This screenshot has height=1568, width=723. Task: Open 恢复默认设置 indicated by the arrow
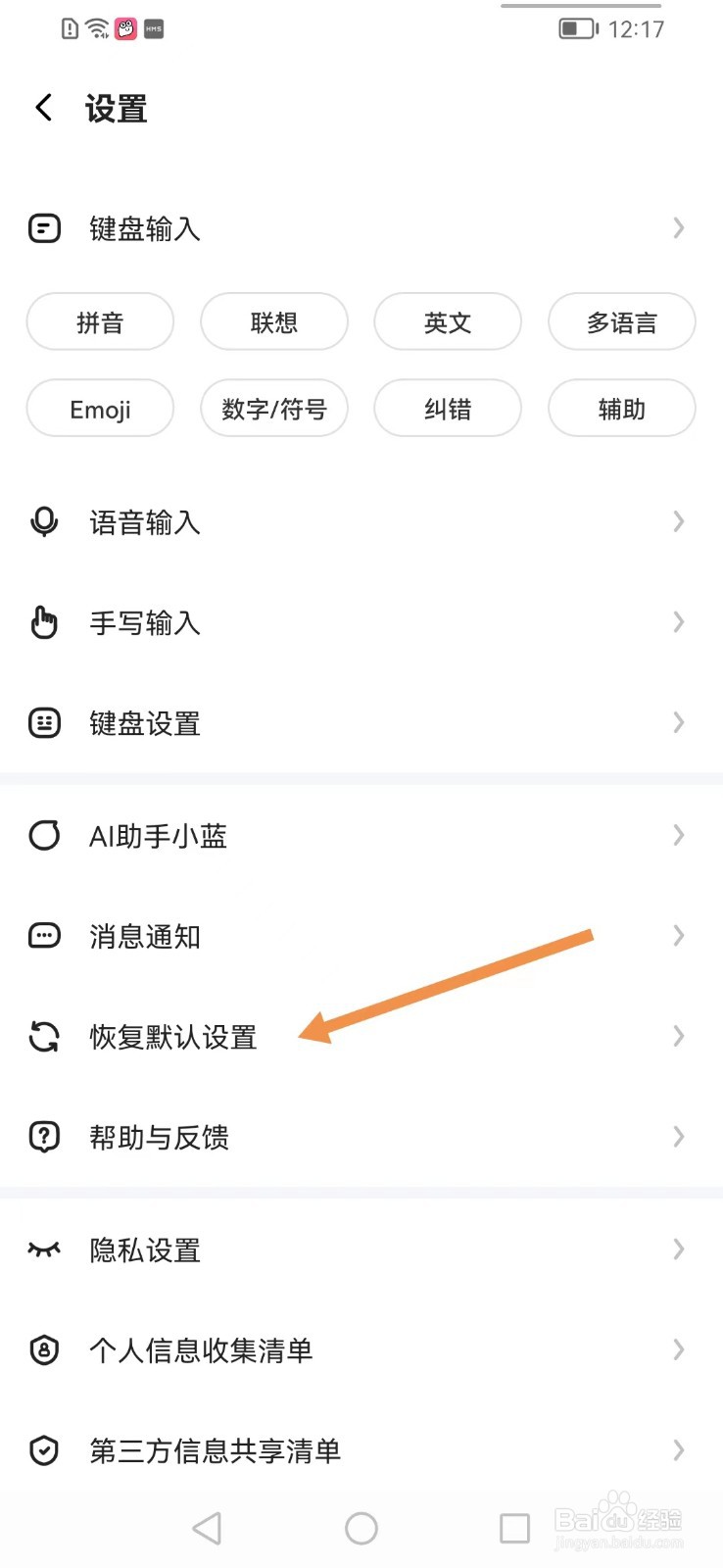pyautogui.click(x=172, y=1037)
